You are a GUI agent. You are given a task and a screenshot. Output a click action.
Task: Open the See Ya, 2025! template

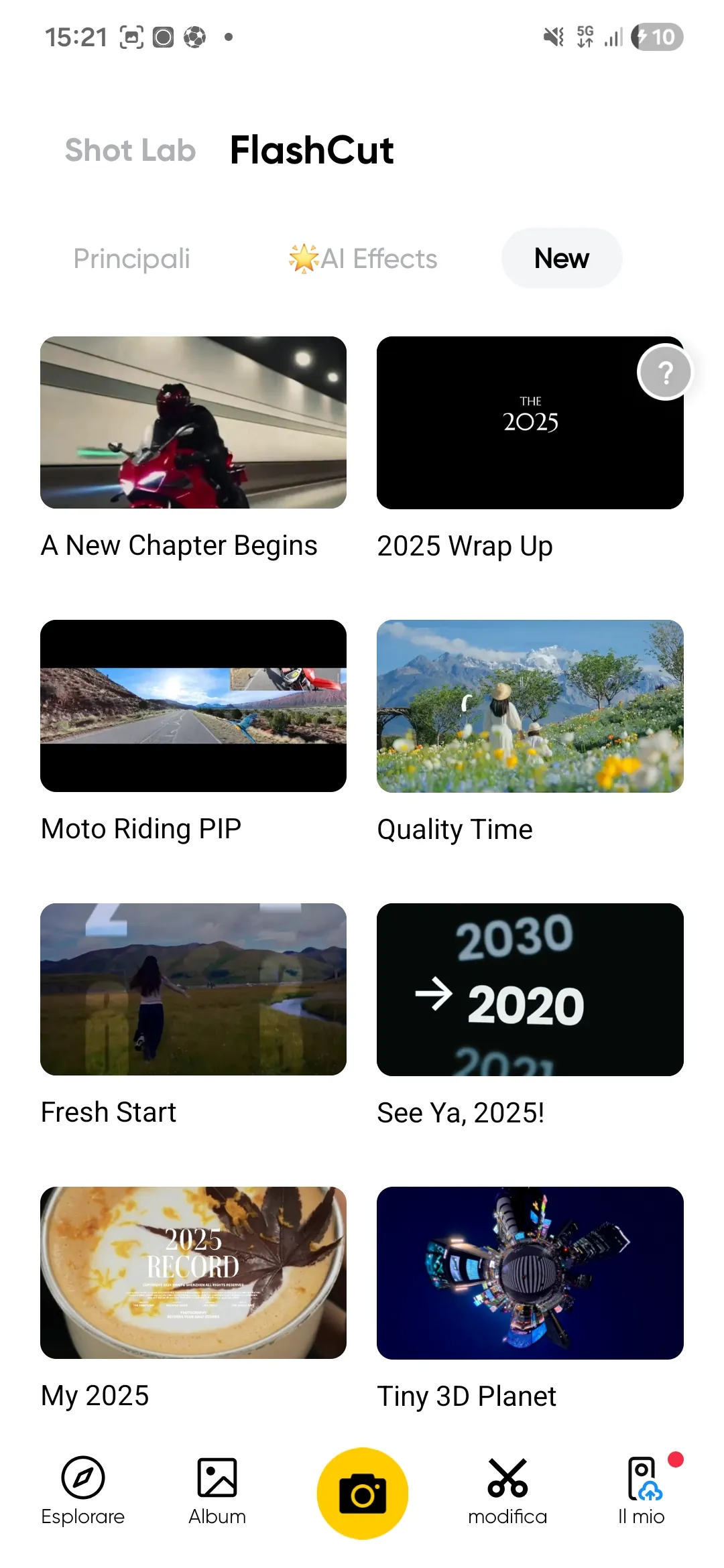530,990
